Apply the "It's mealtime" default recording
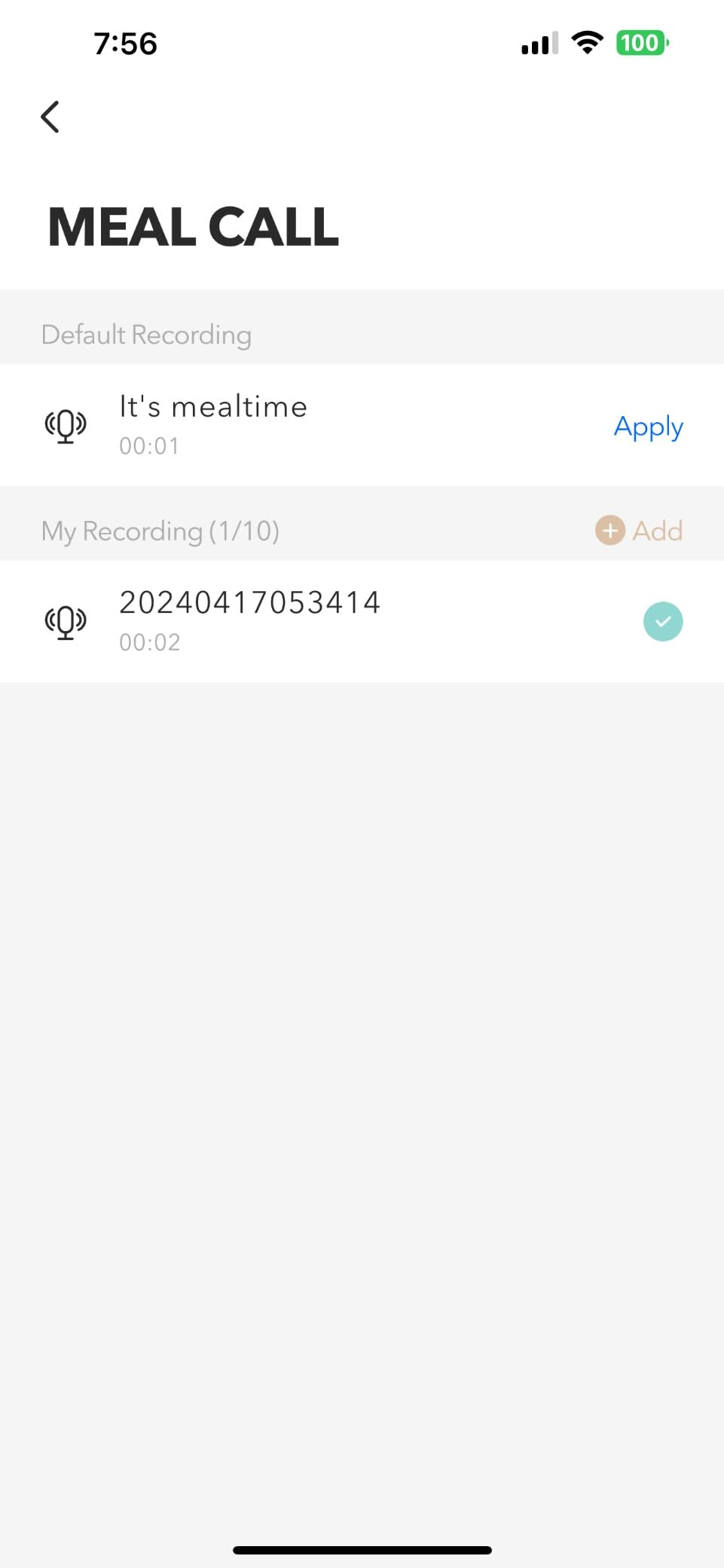Screen dimensions: 724x1568 click(648, 427)
